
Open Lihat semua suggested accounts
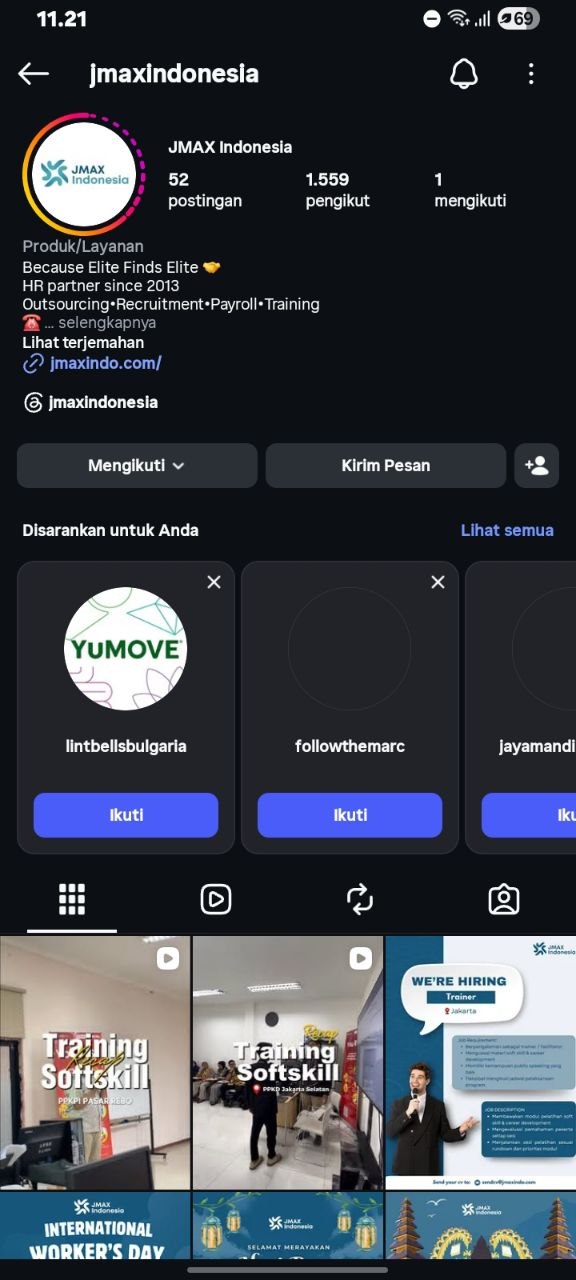[x=507, y=530]
